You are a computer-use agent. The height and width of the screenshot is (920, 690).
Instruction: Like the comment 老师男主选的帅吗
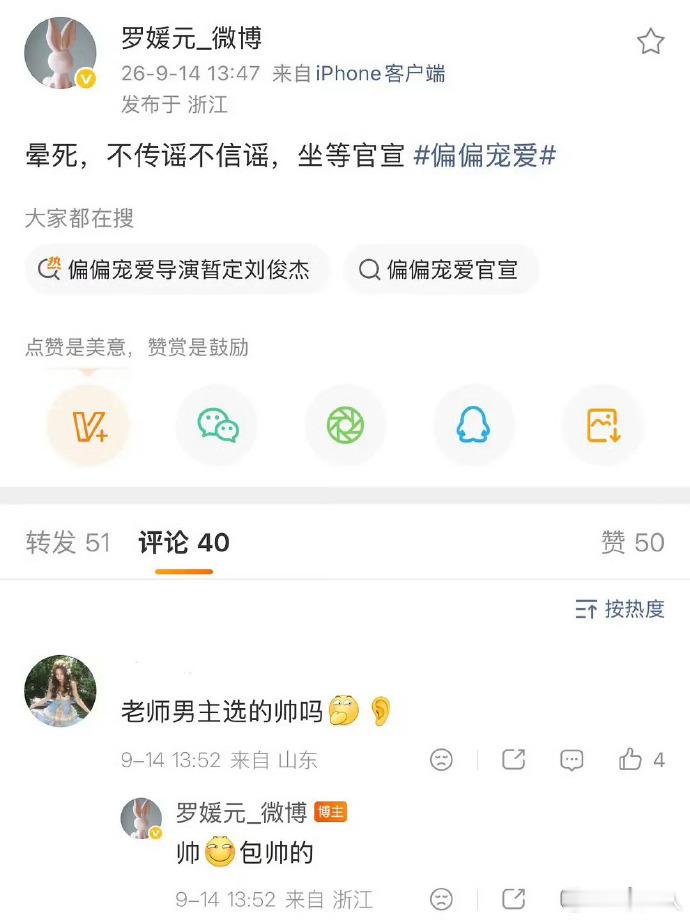(x=641, y=760)
